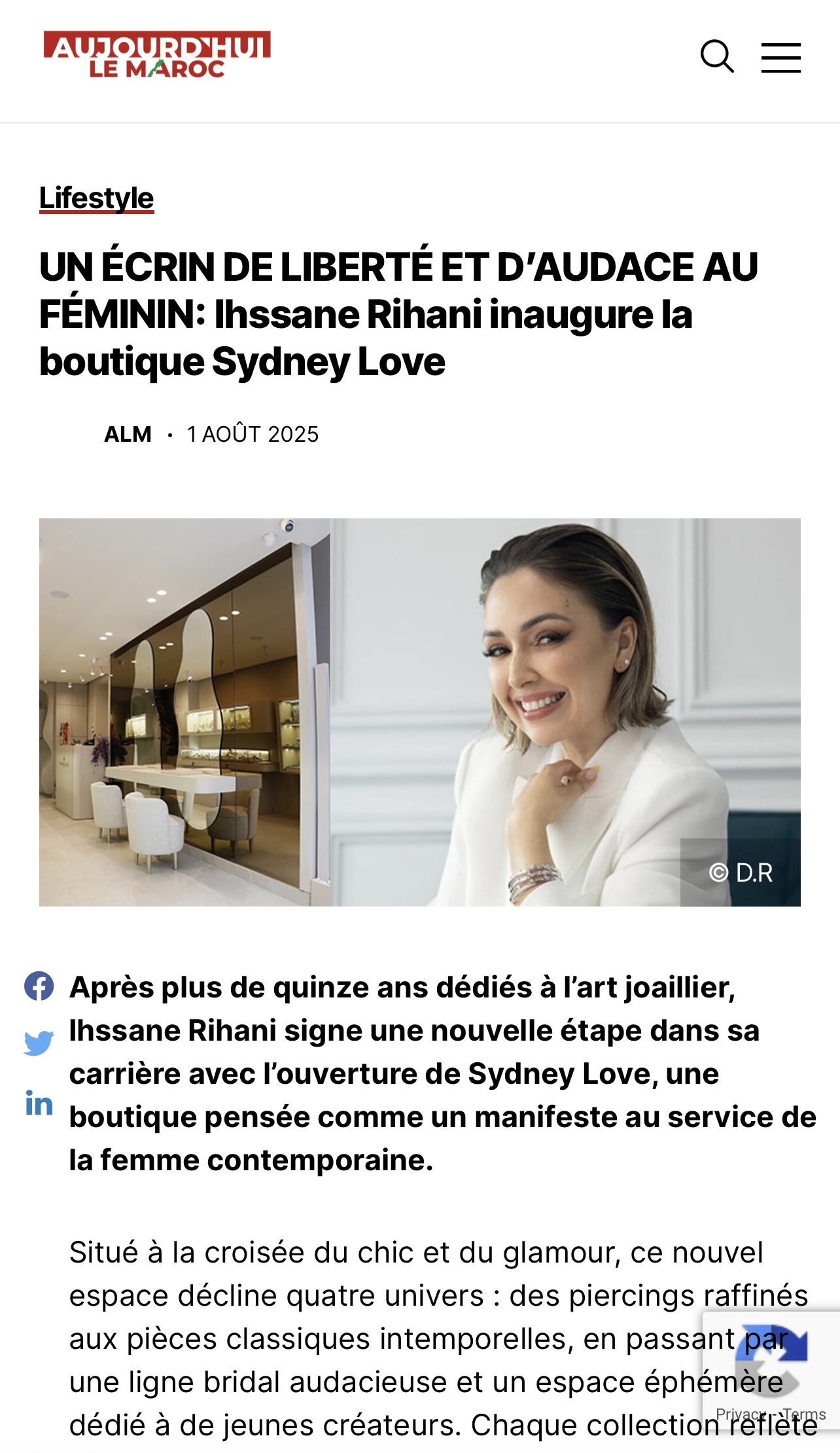Open author ALM's page
Image resolution: width=840 pixels, height=1453 pixels.
point(128,435)
